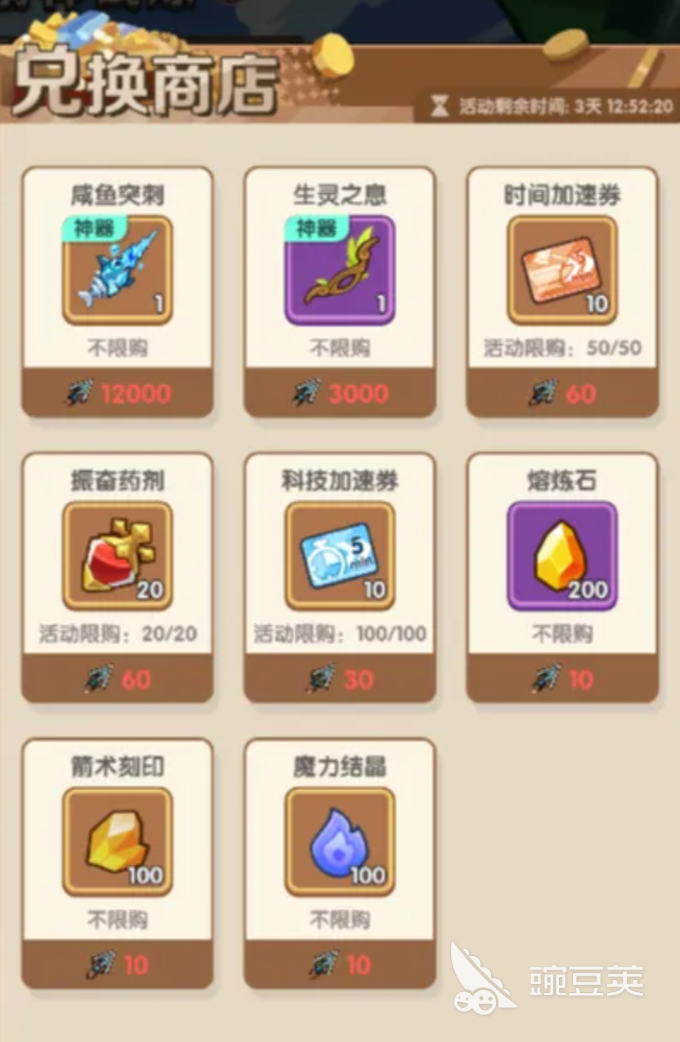The height and width of the screenshot is (1042, 680).
Task: Open the 咸鱼突刺 artifact item card
Action: click(117, 270)
